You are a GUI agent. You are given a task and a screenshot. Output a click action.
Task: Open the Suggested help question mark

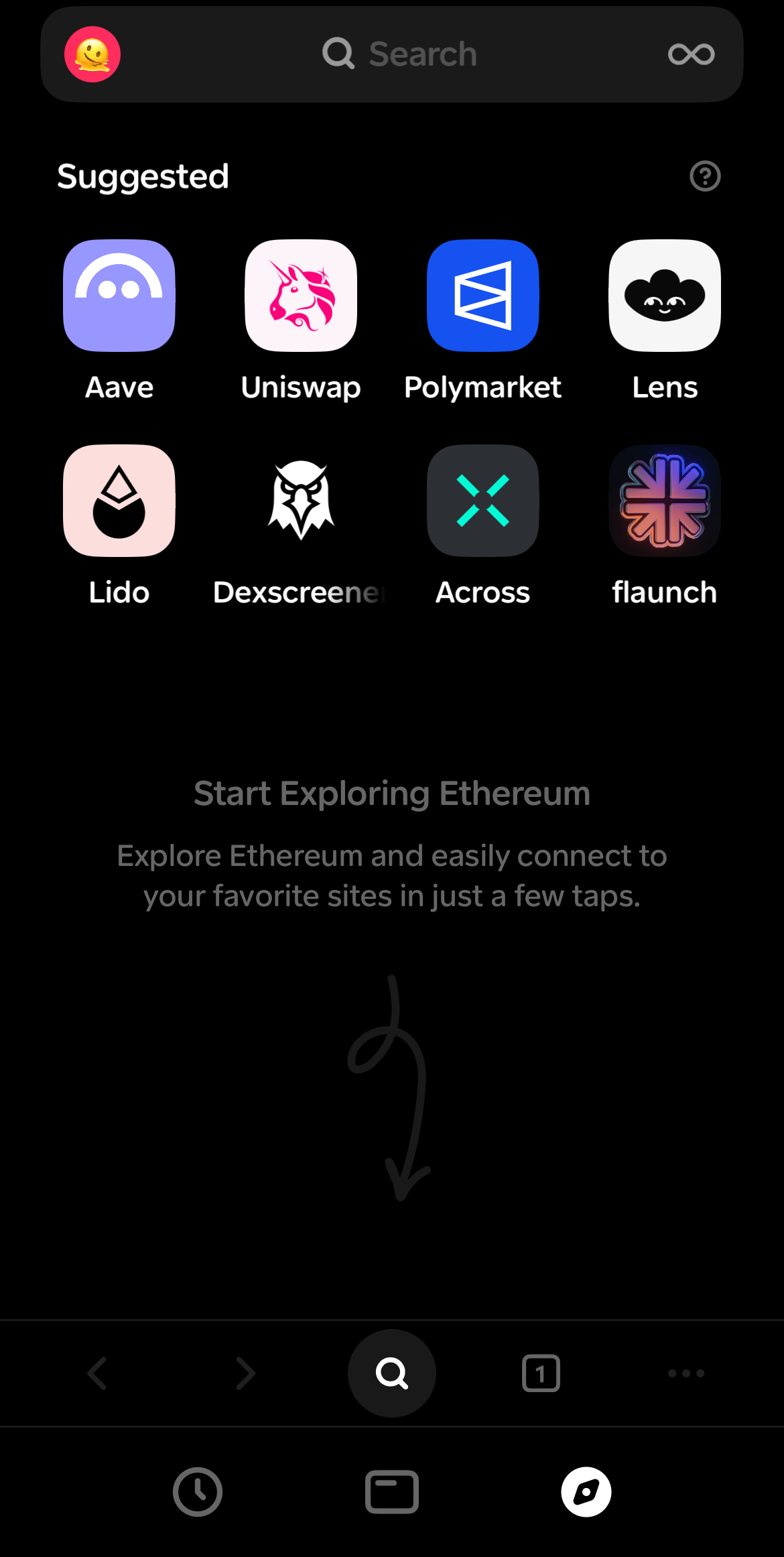(705, 176)
